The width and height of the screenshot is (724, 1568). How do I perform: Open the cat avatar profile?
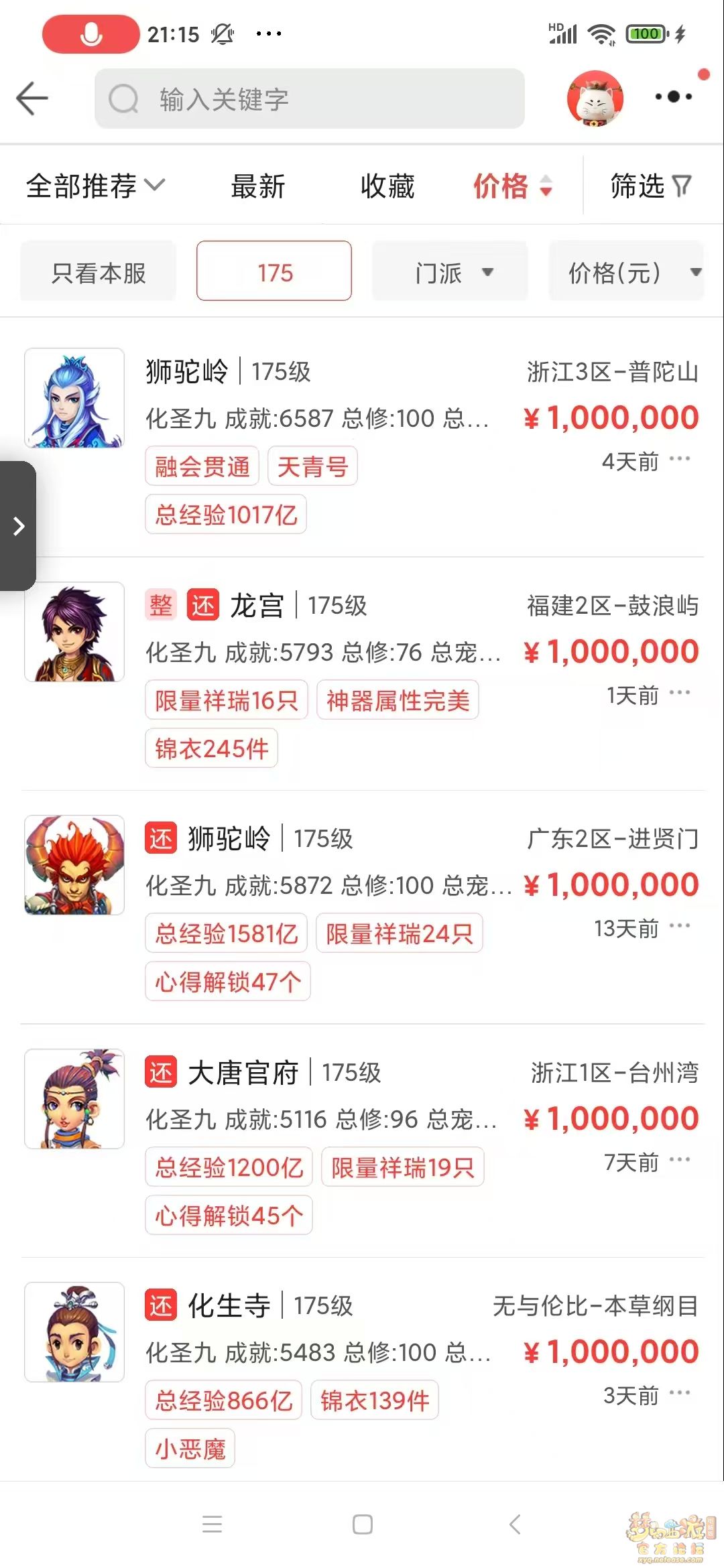595,99
